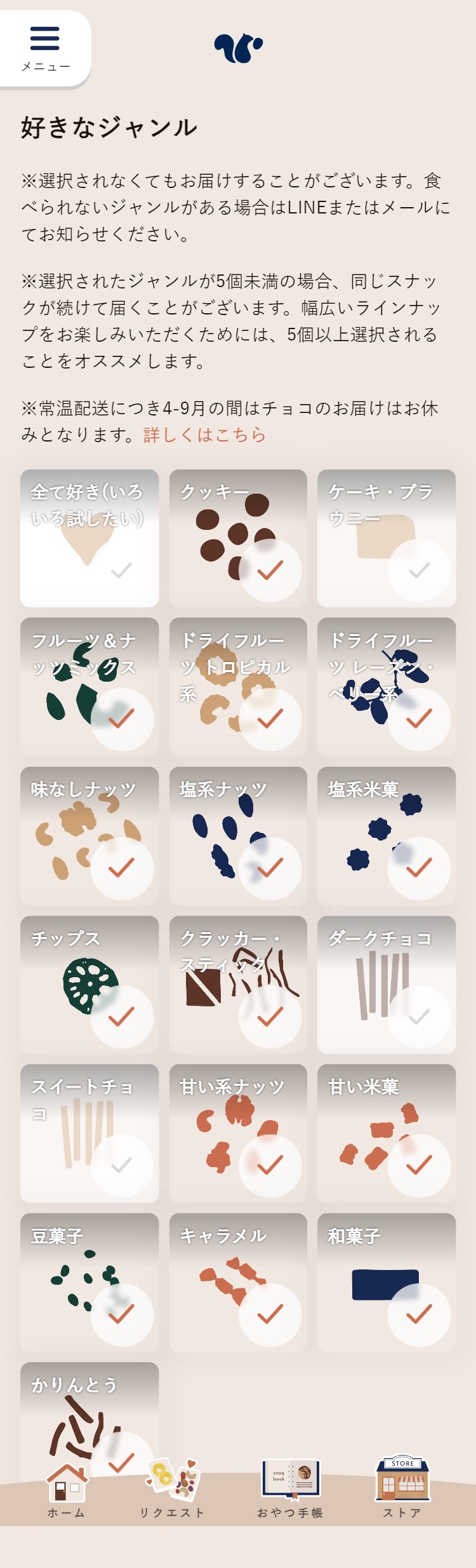Toggle フルーツ&ナッツミックス genre
476x1568 pixels.
tap(89, 687)
